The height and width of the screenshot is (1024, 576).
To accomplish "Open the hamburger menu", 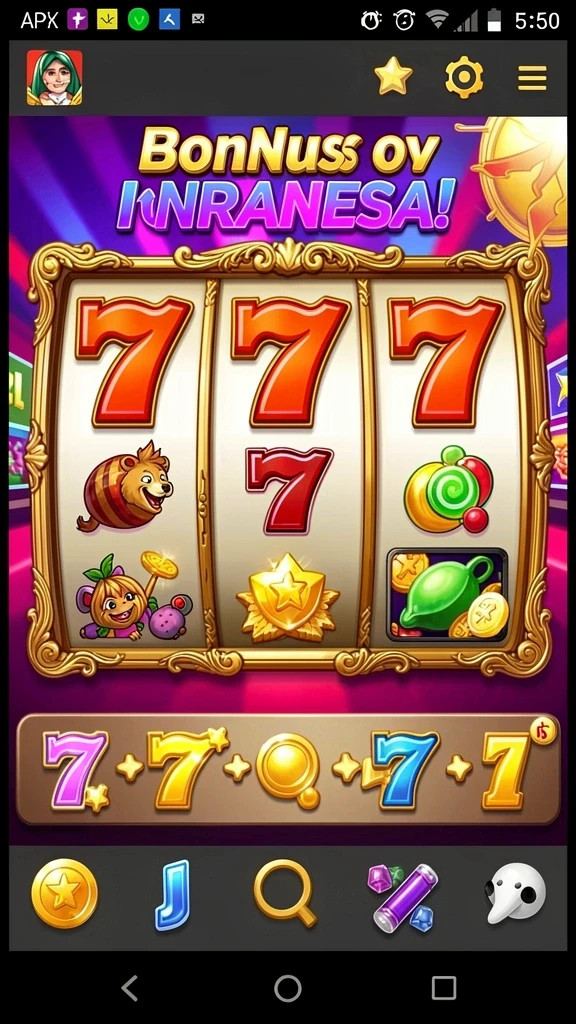I will pyautogui.click(x=532, y=79).
